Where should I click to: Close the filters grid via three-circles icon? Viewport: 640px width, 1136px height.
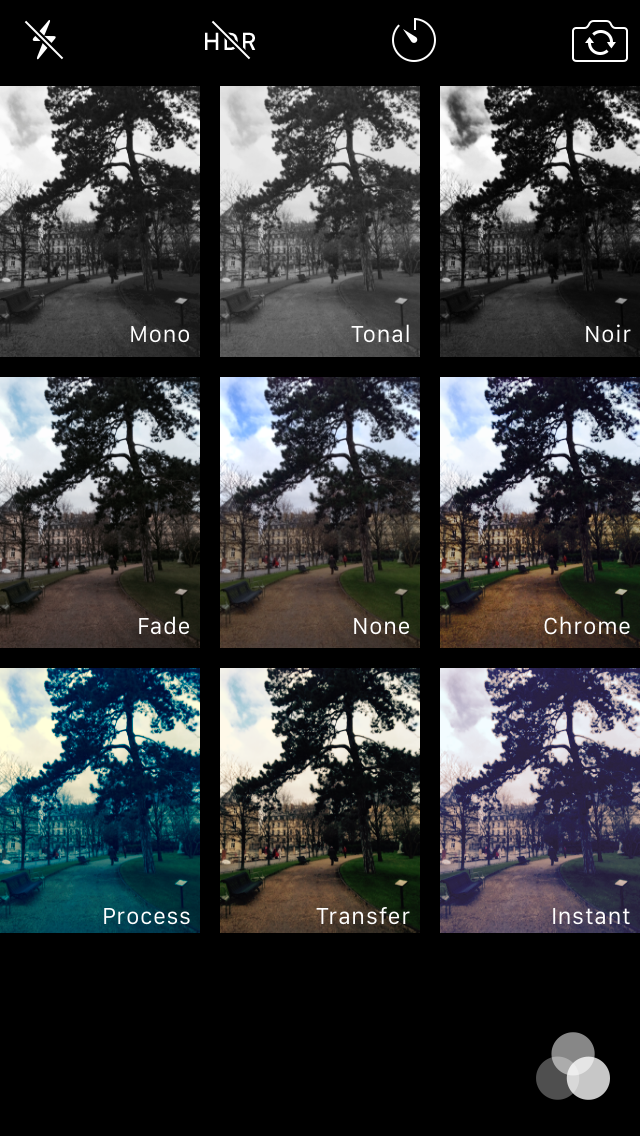tap(573, 1067)
